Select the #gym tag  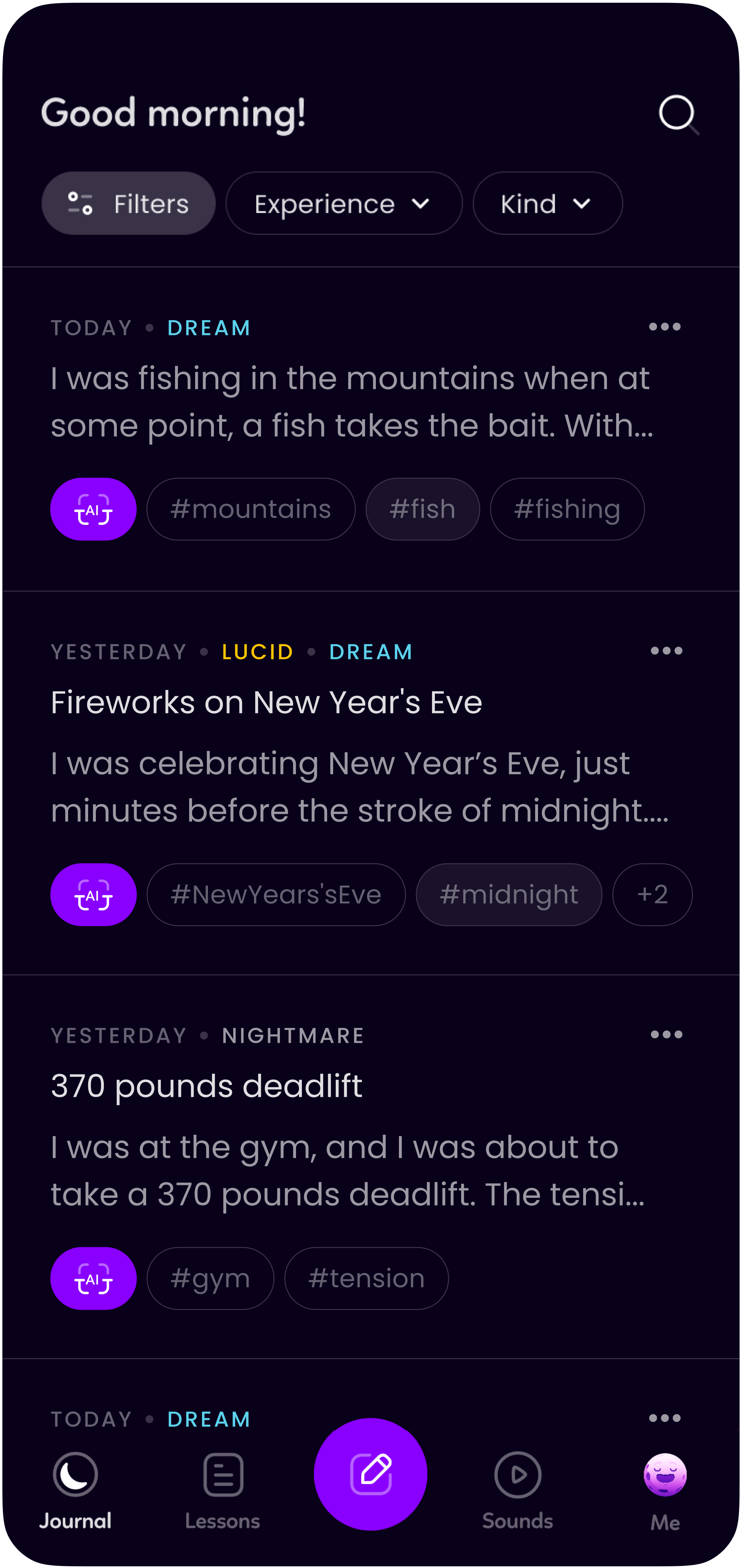pyautogui.click(x=210, y=1278)
